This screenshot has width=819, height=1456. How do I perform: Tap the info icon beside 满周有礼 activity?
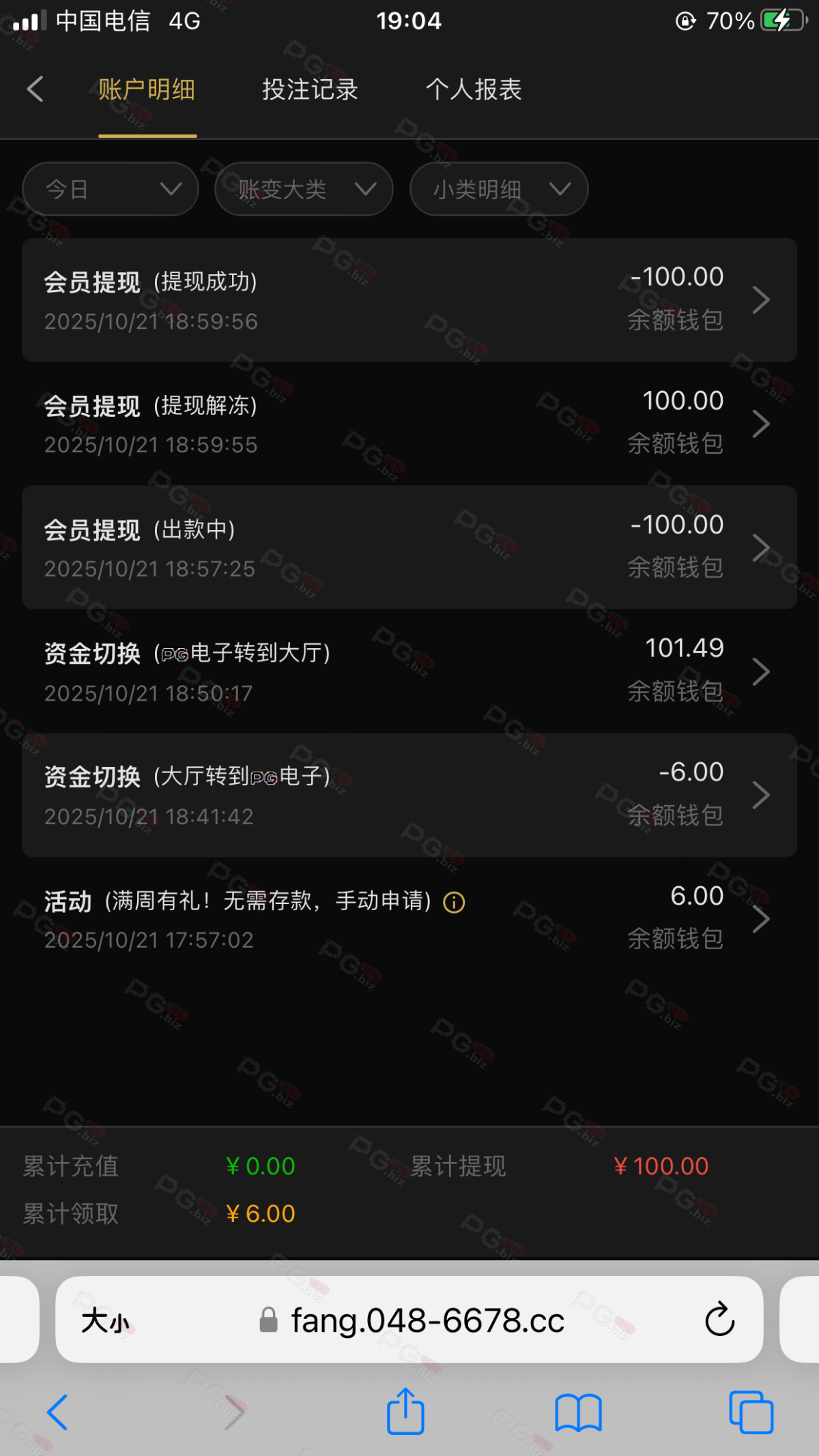(454, 903)
